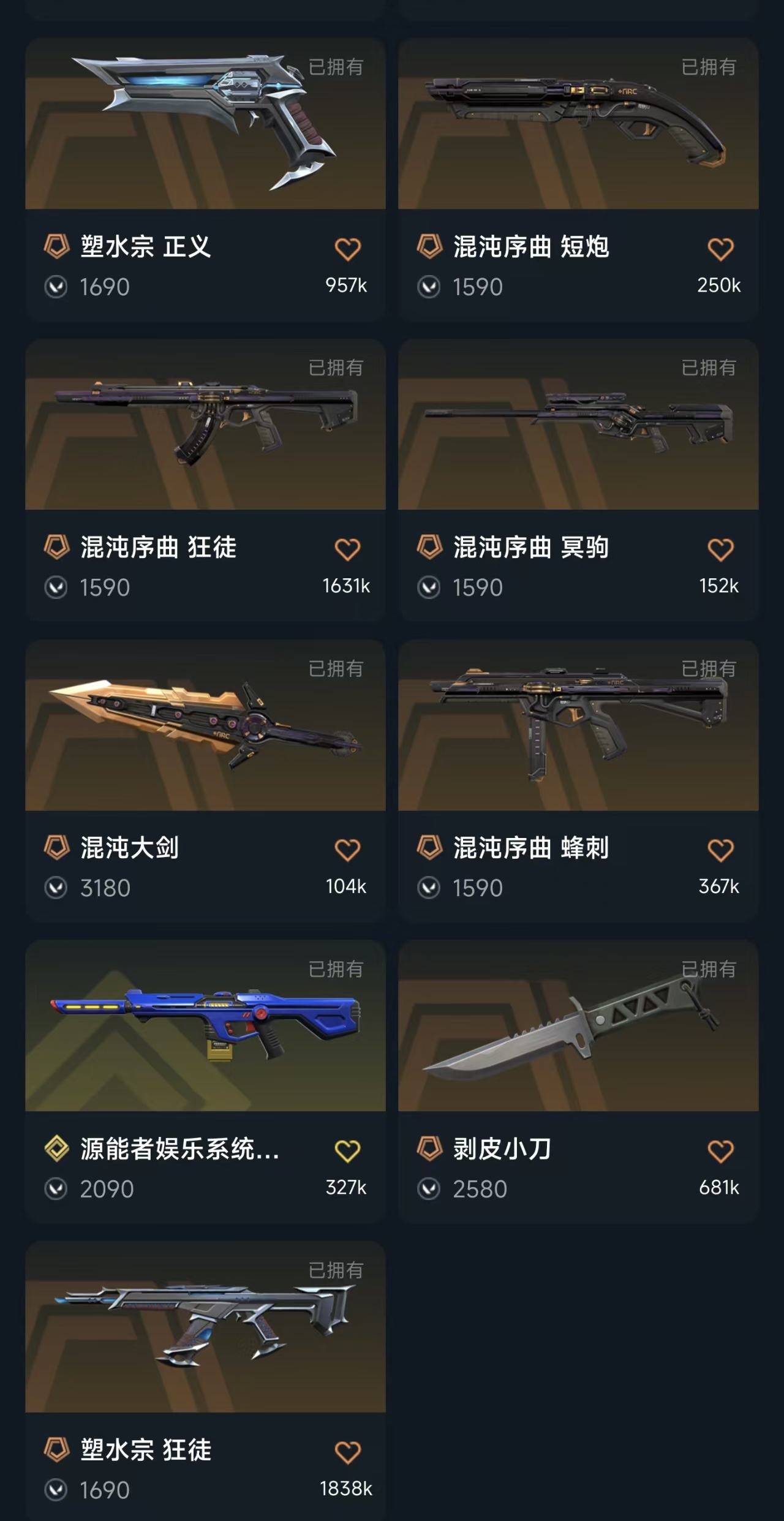
Task: Tap the heart on 混沌序曲 蜂刺
Action: click(720, 850)
